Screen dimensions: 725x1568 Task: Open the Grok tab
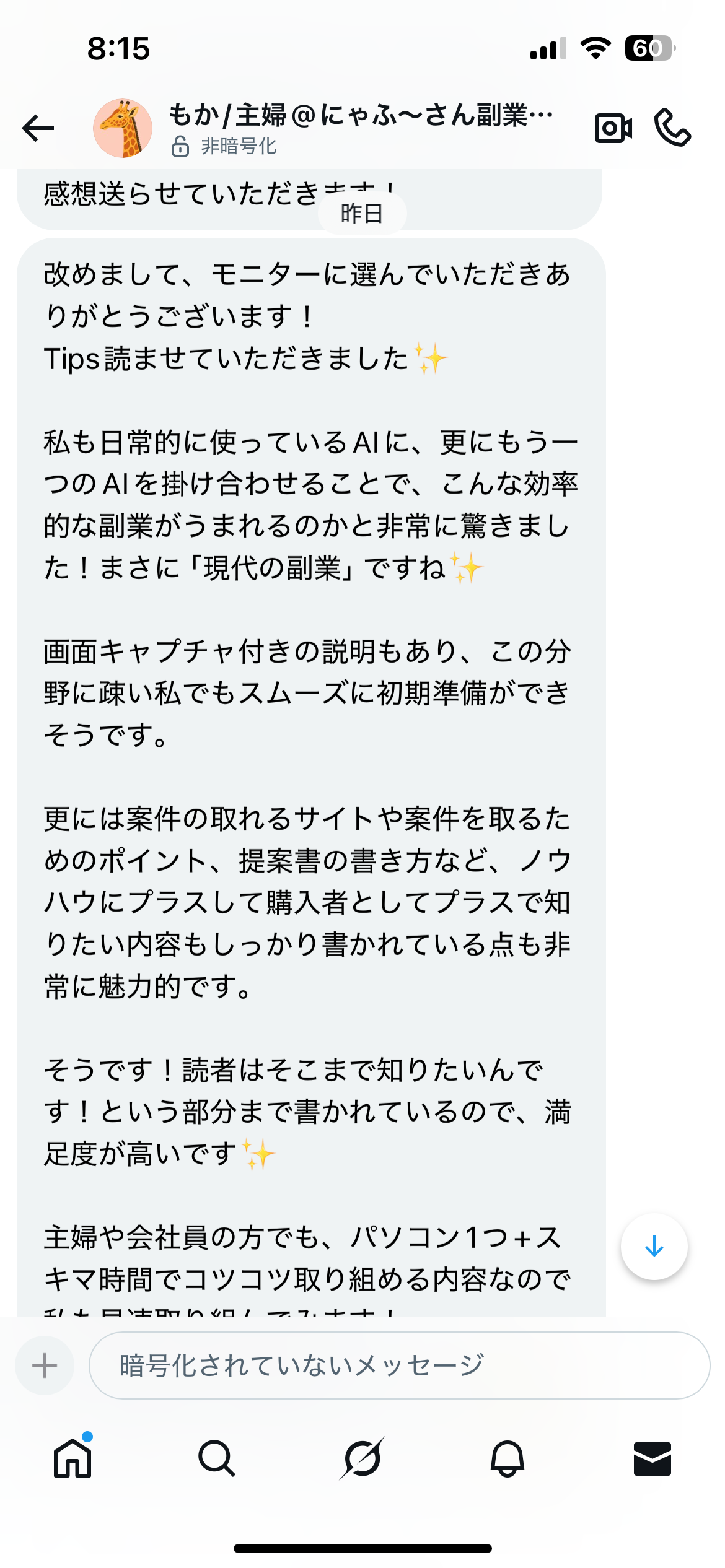(362, 1458)
